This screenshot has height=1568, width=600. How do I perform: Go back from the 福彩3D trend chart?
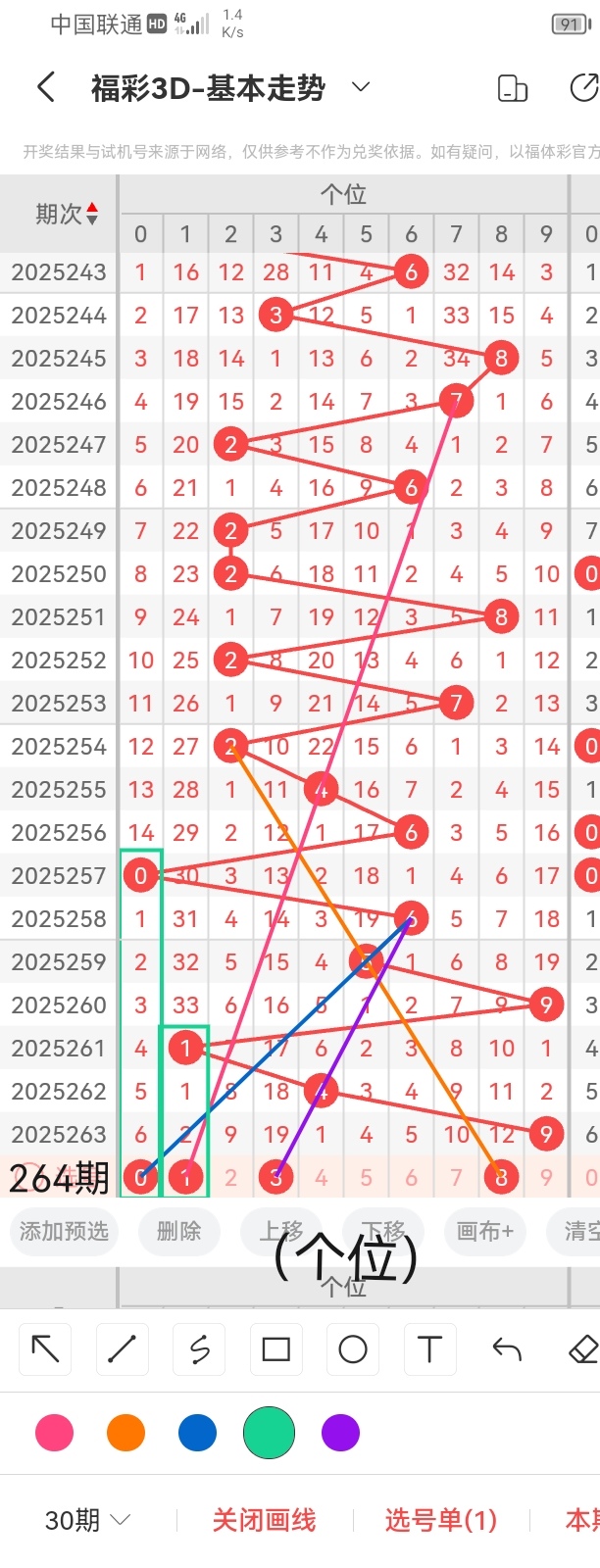pos(45,87)
